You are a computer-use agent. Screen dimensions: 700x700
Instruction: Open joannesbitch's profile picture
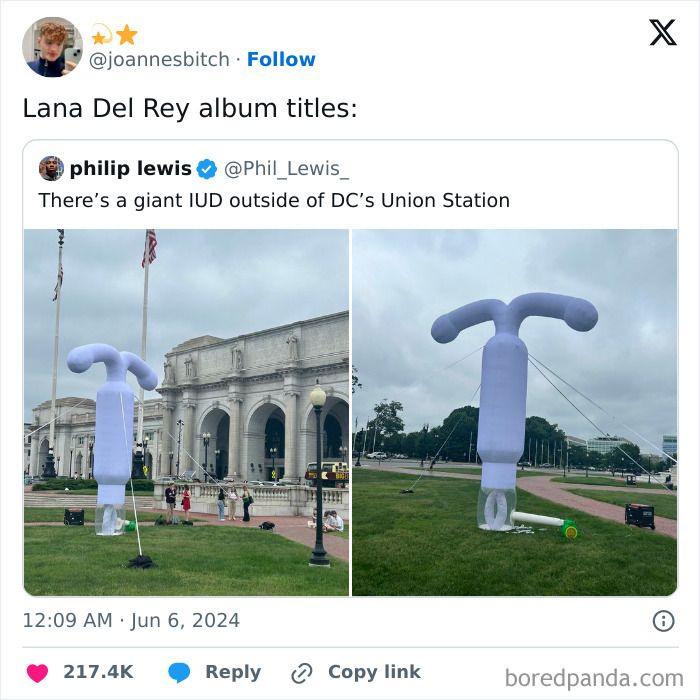[x=53, y=47]
